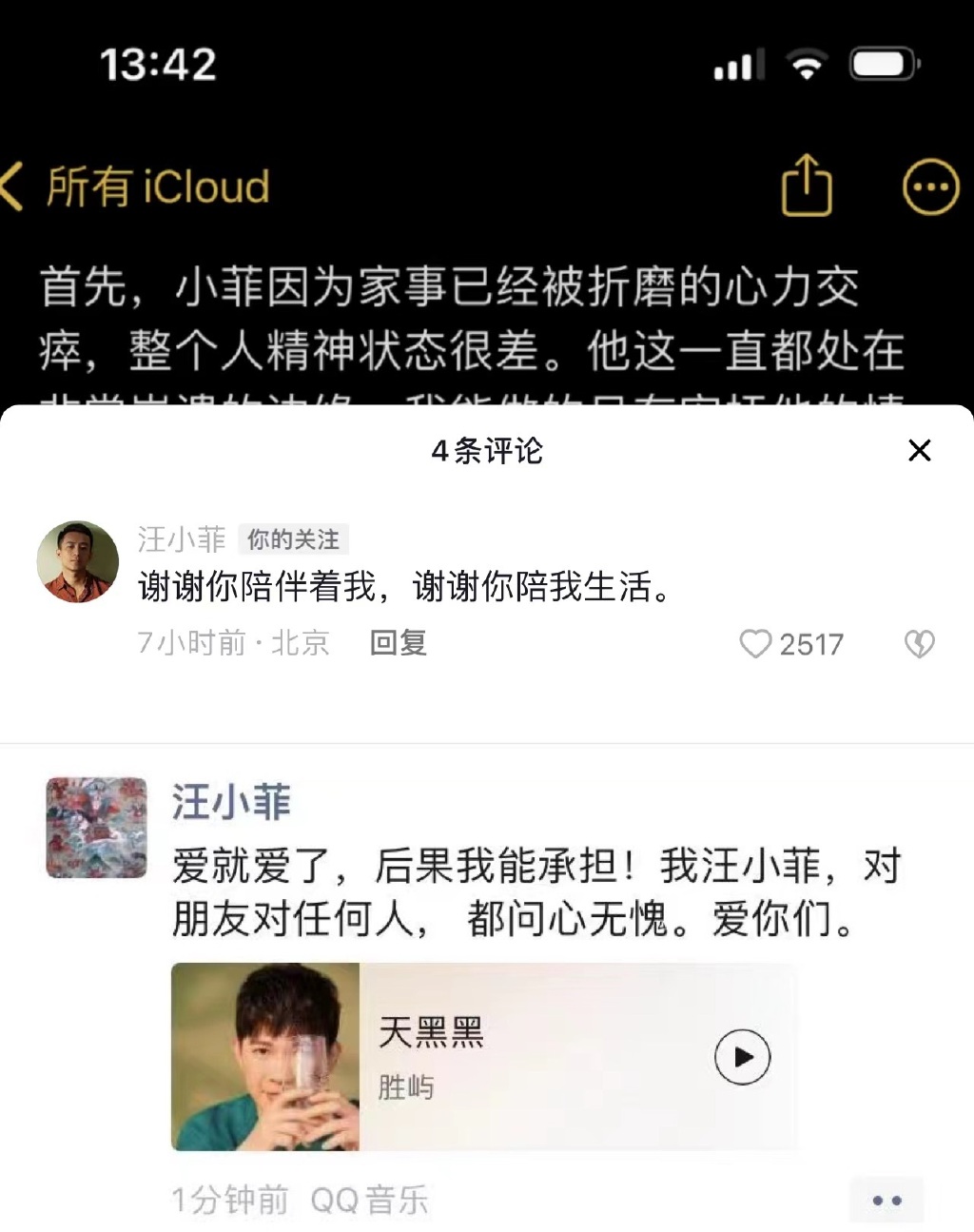Open 汪小菲's profile photo in the comments
Screen dimensions: 974x1232
(x=78, y=561)
